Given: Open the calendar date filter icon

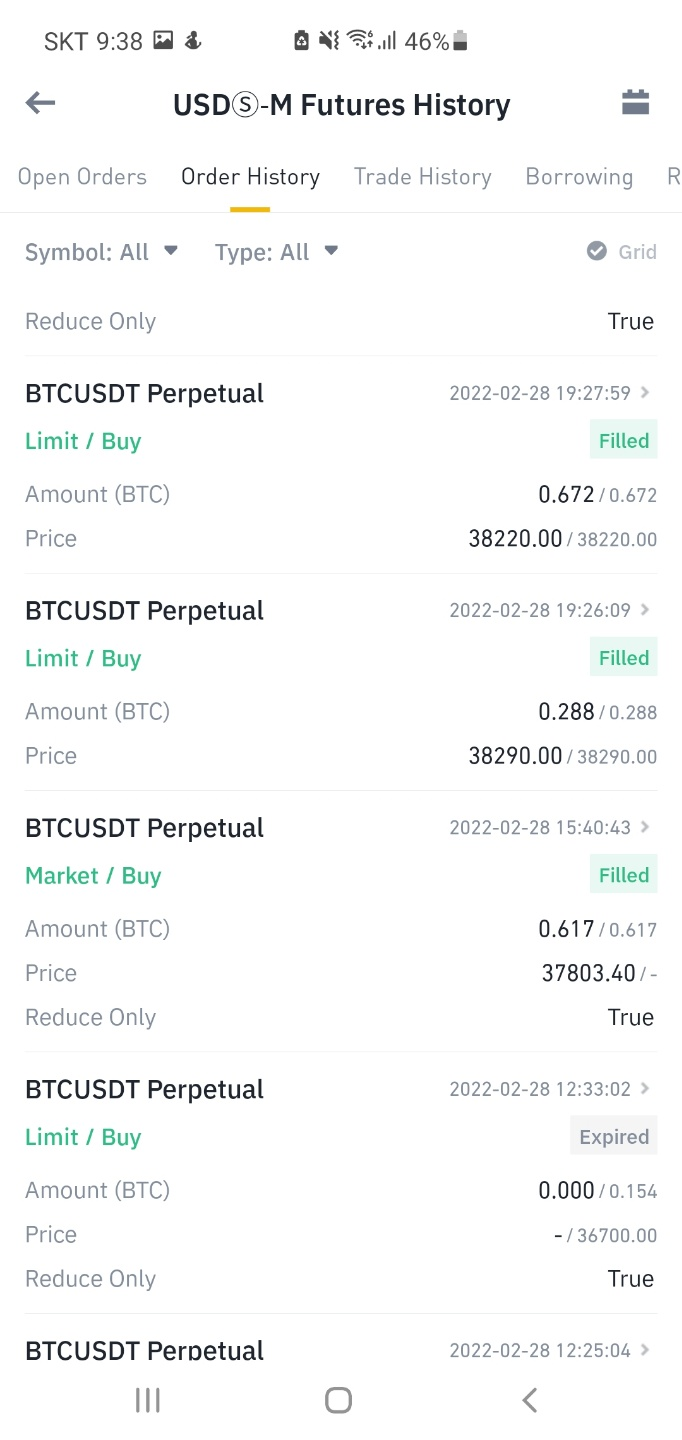Looking at the screenshot, I should pyautogui.click(x=636, y=103).
